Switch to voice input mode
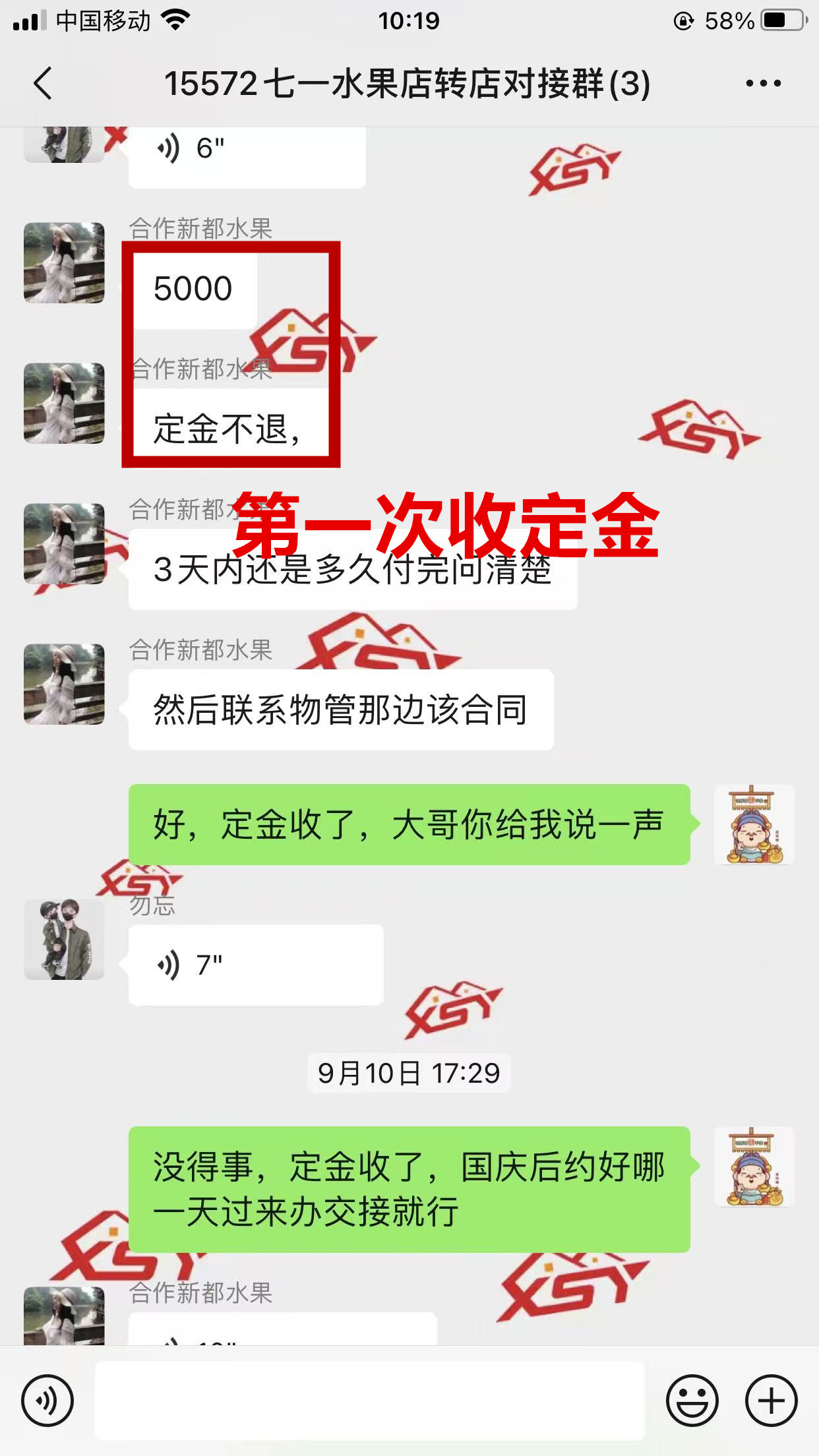 tap(47, 1400)
